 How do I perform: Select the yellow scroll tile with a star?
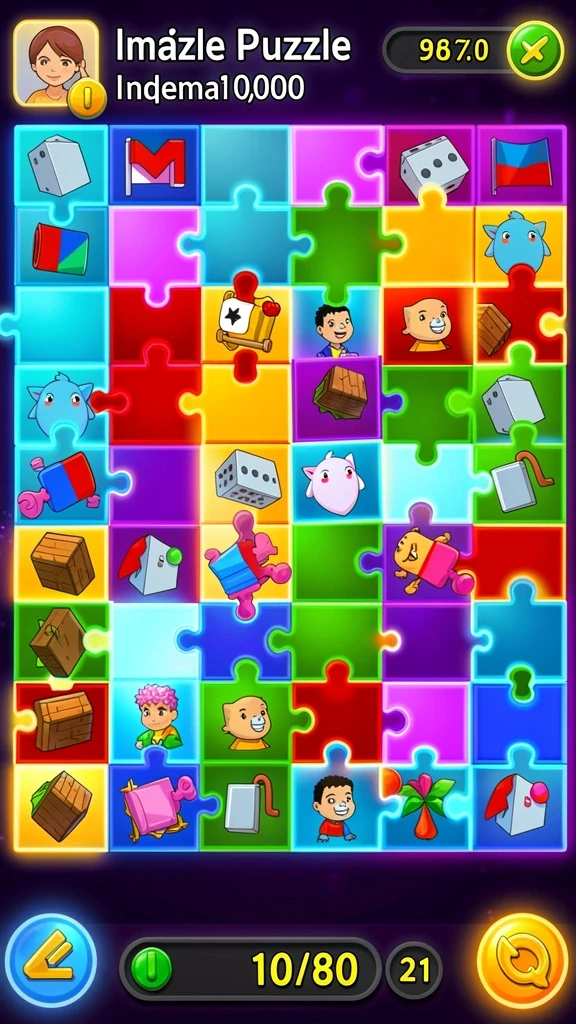[x=247, y=324]
